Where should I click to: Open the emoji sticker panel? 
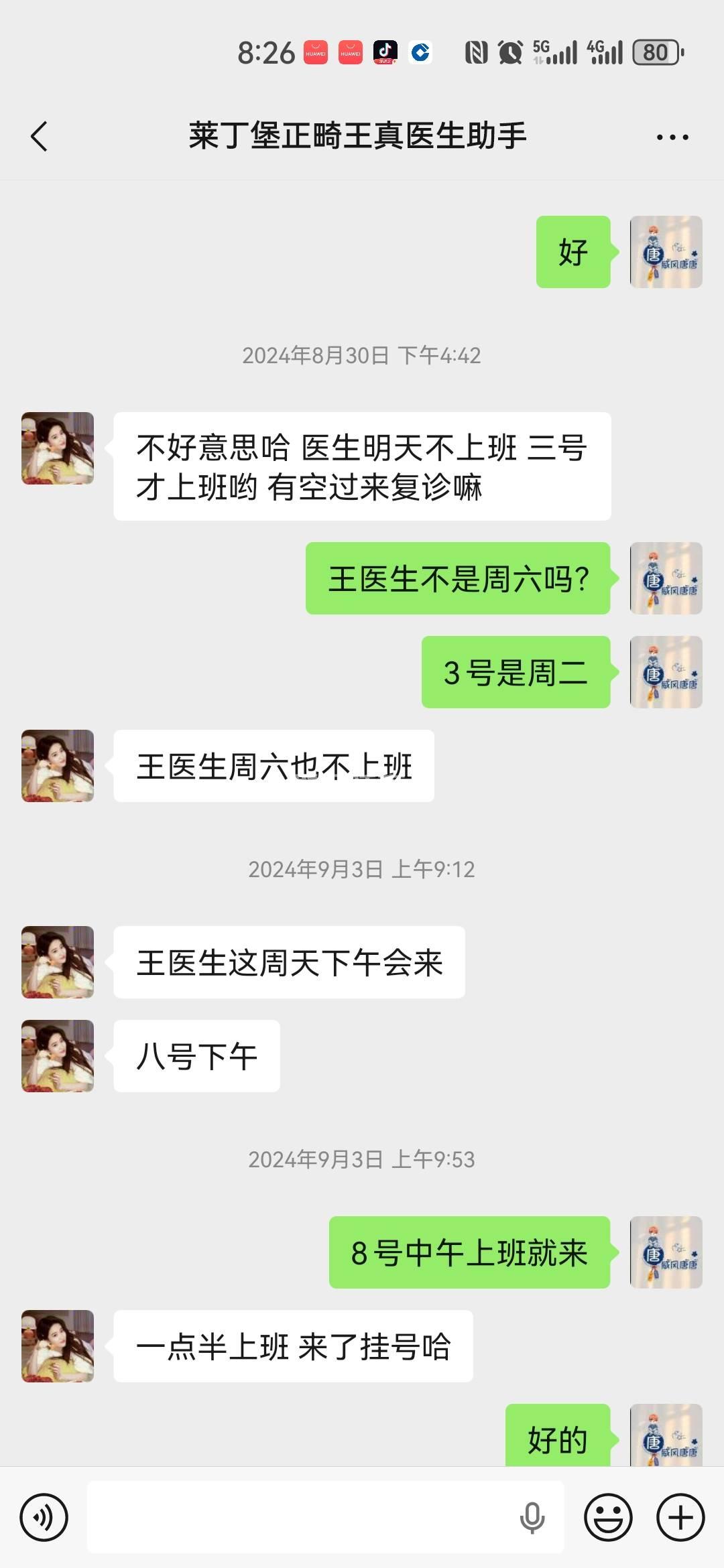[x=608, y=1517]
